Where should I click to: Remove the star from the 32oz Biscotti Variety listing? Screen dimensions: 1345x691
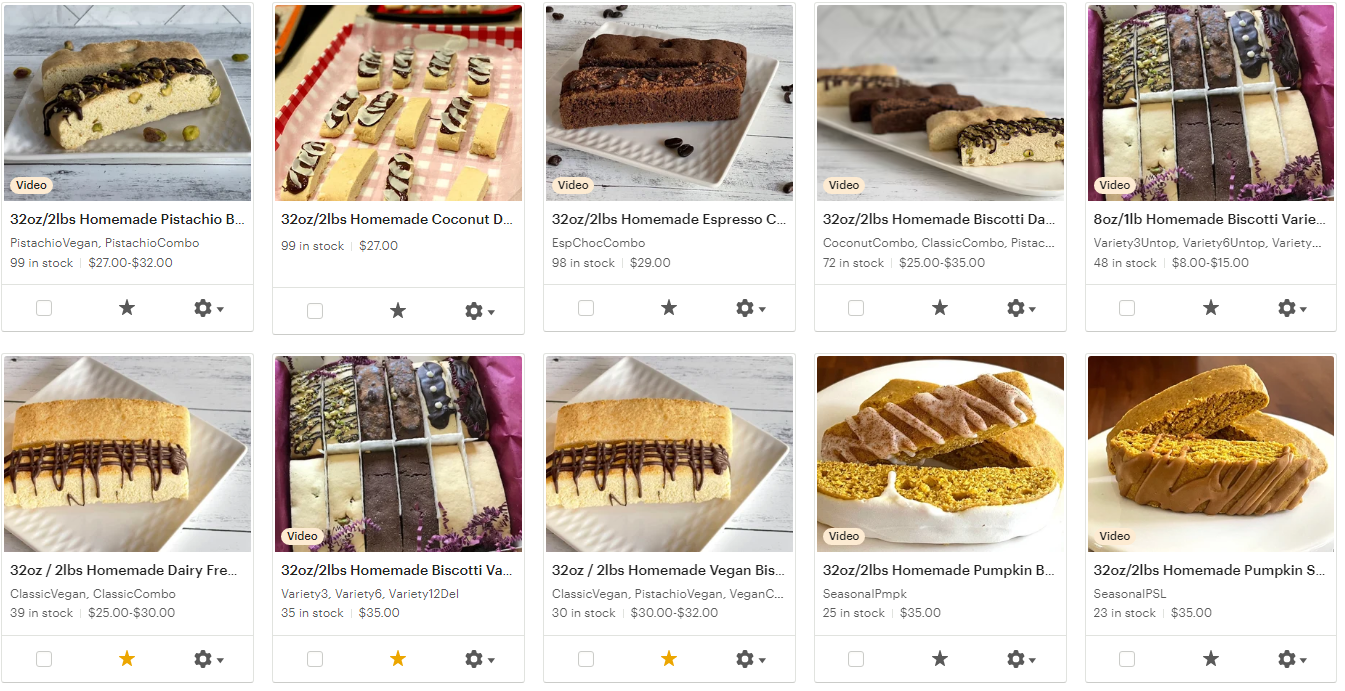click(x=398, y=658)
